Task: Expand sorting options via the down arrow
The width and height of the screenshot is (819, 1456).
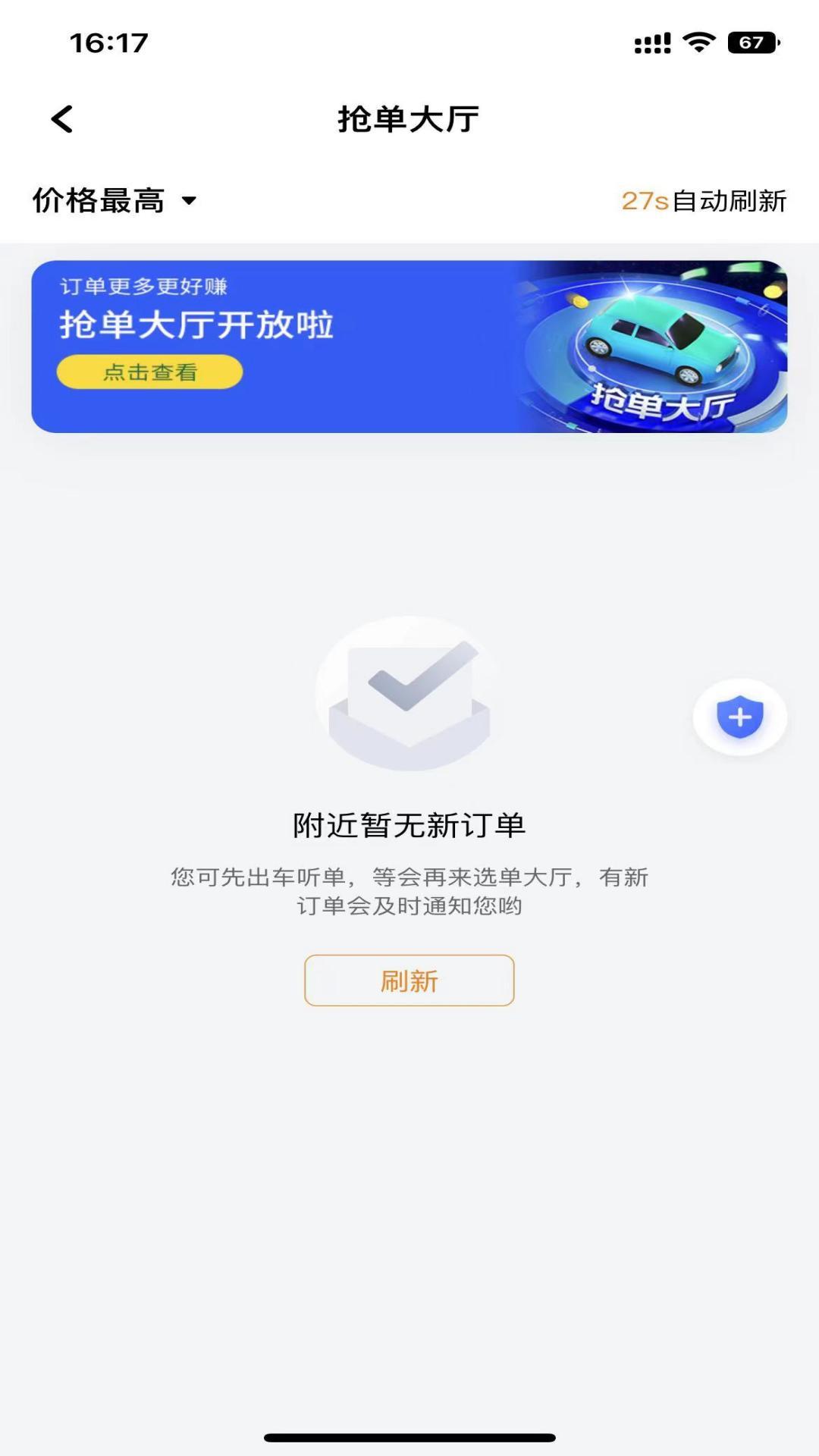Action: coord(190,201)
